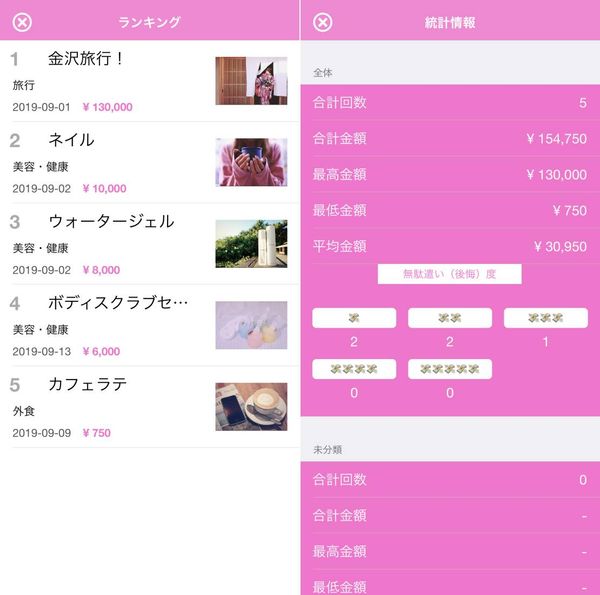
Task: Select the one-flower regret level
Action: (x=354, y=318)
